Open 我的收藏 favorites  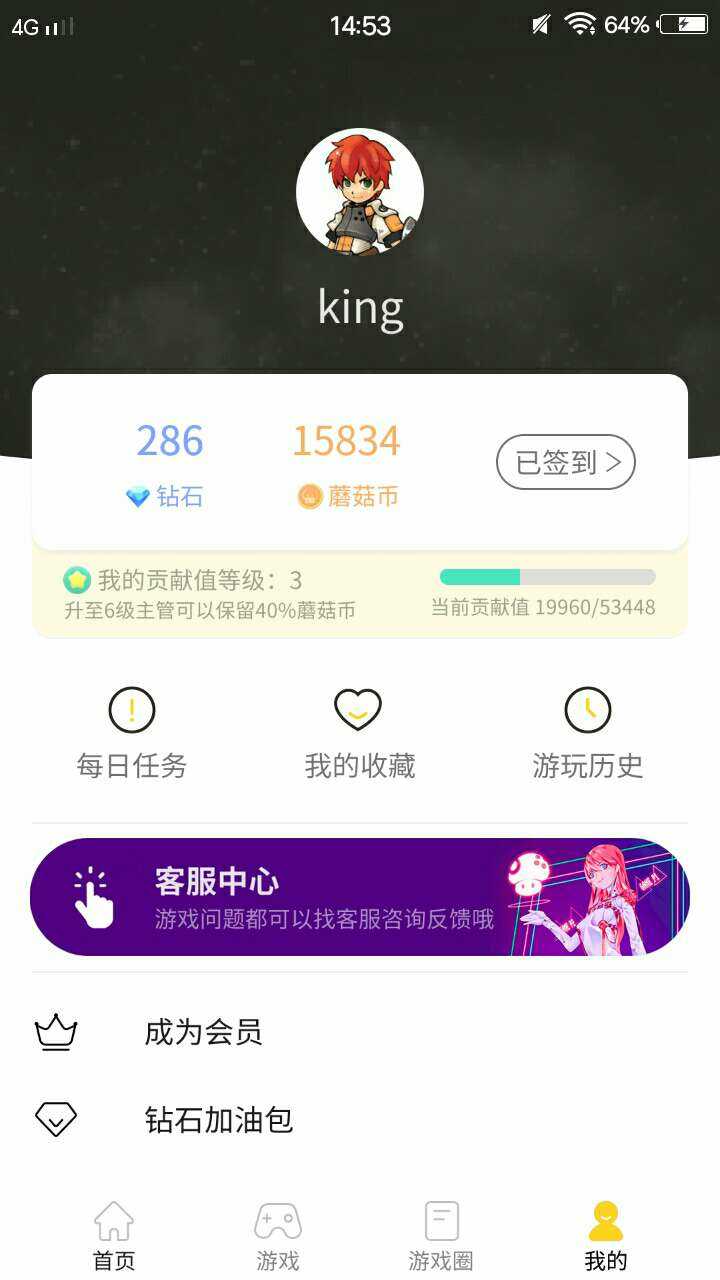(x=360, y=734)
